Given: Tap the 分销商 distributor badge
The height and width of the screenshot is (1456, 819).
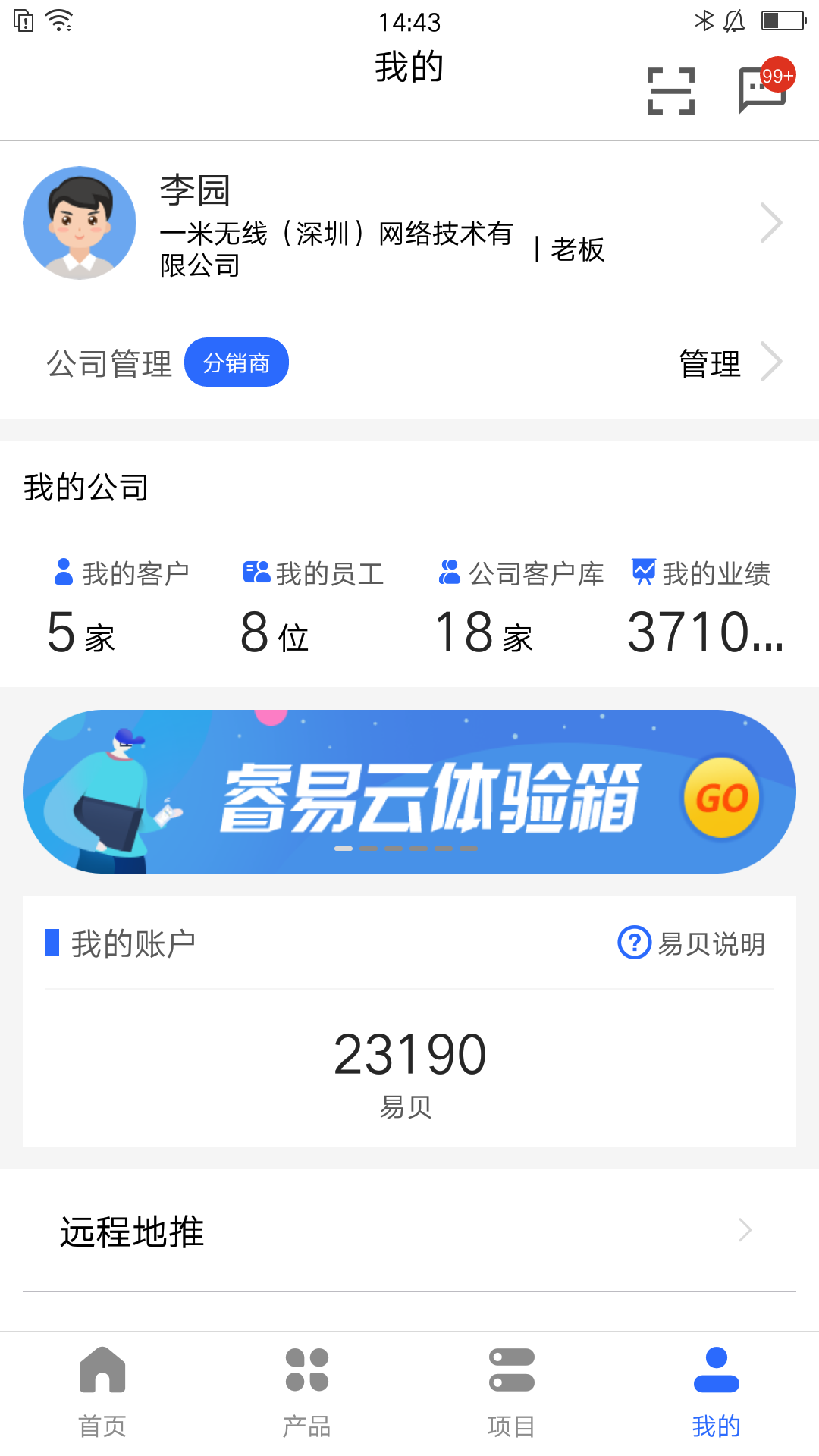Looking at the screenshot, I should [236, 362].
